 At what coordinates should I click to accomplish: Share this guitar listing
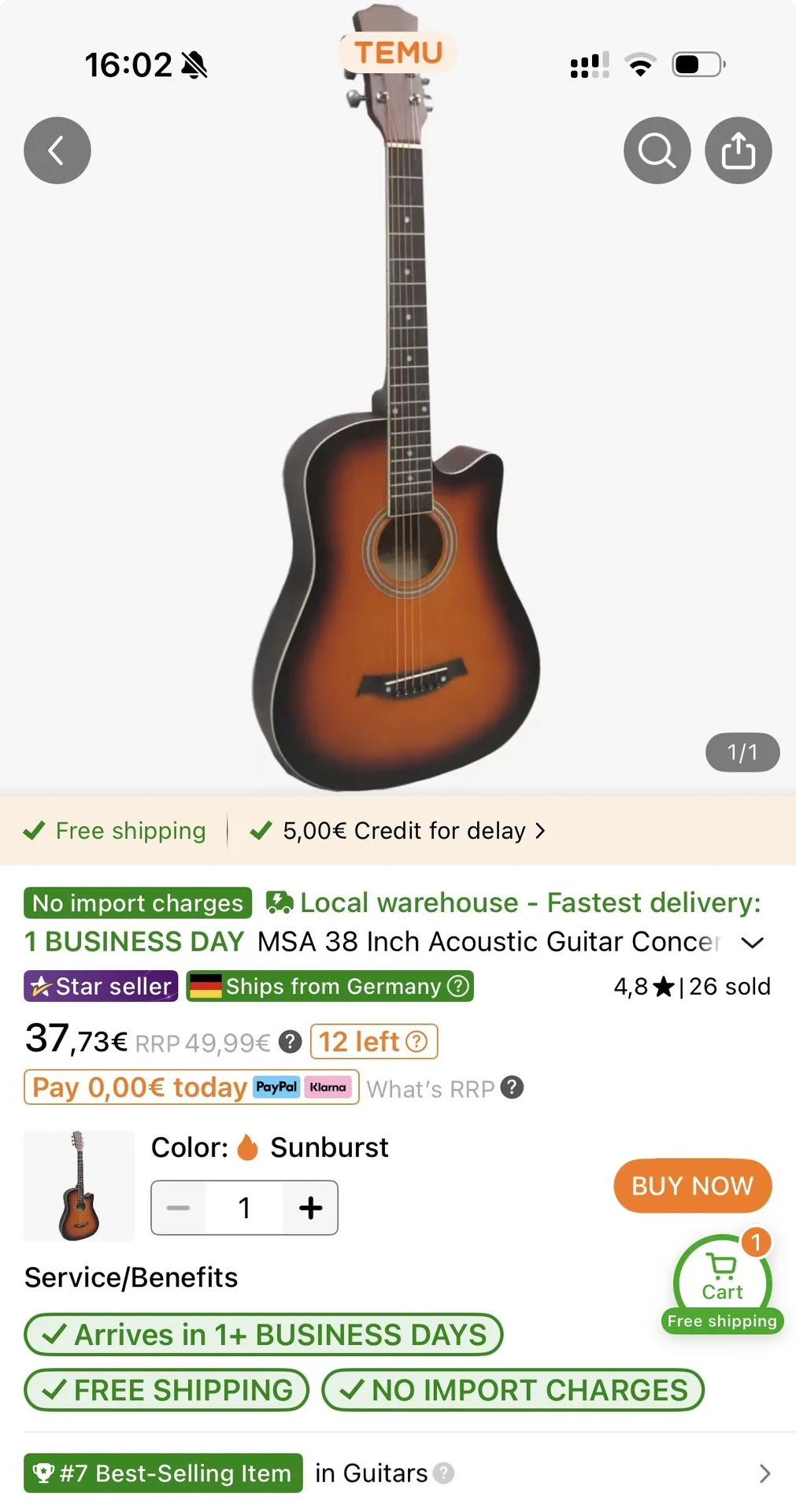coord(738,150)
